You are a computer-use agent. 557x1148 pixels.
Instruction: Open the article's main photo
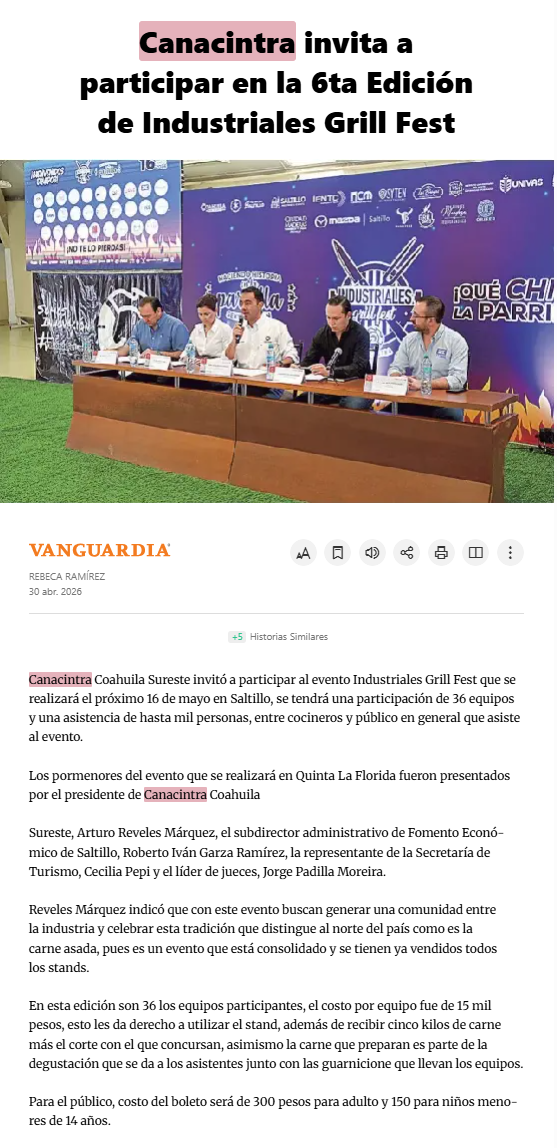click(277, 331)
